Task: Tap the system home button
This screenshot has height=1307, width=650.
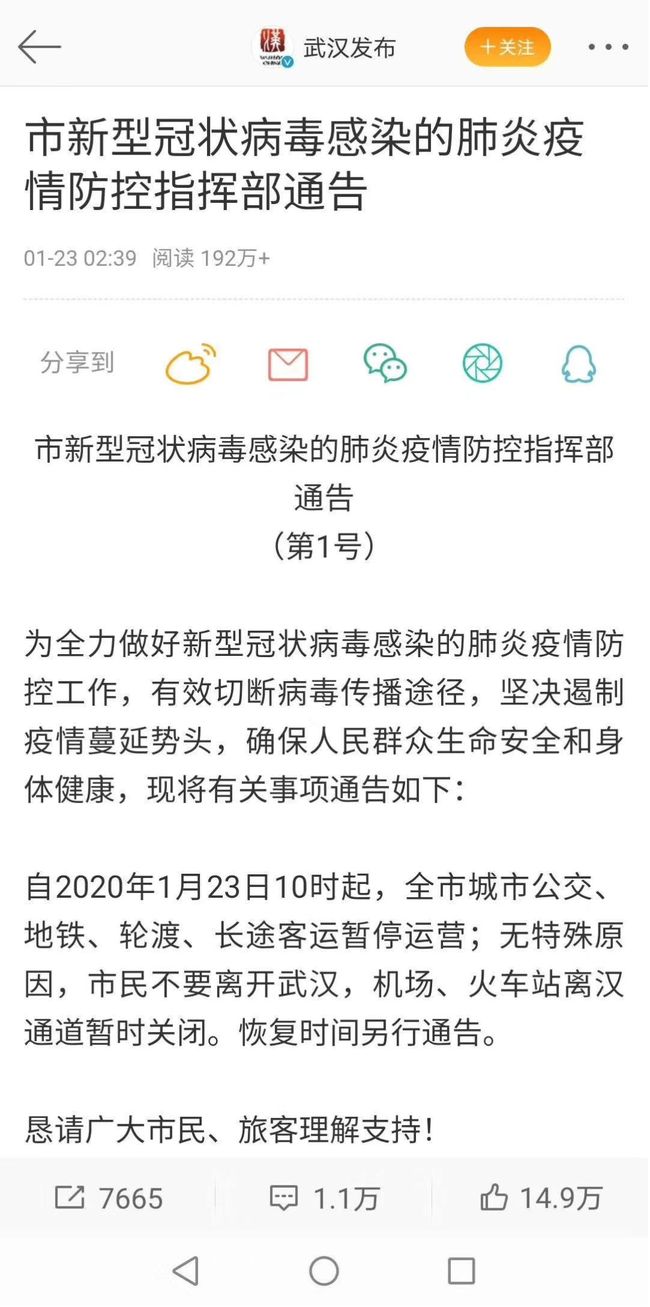Action: 324,1271
